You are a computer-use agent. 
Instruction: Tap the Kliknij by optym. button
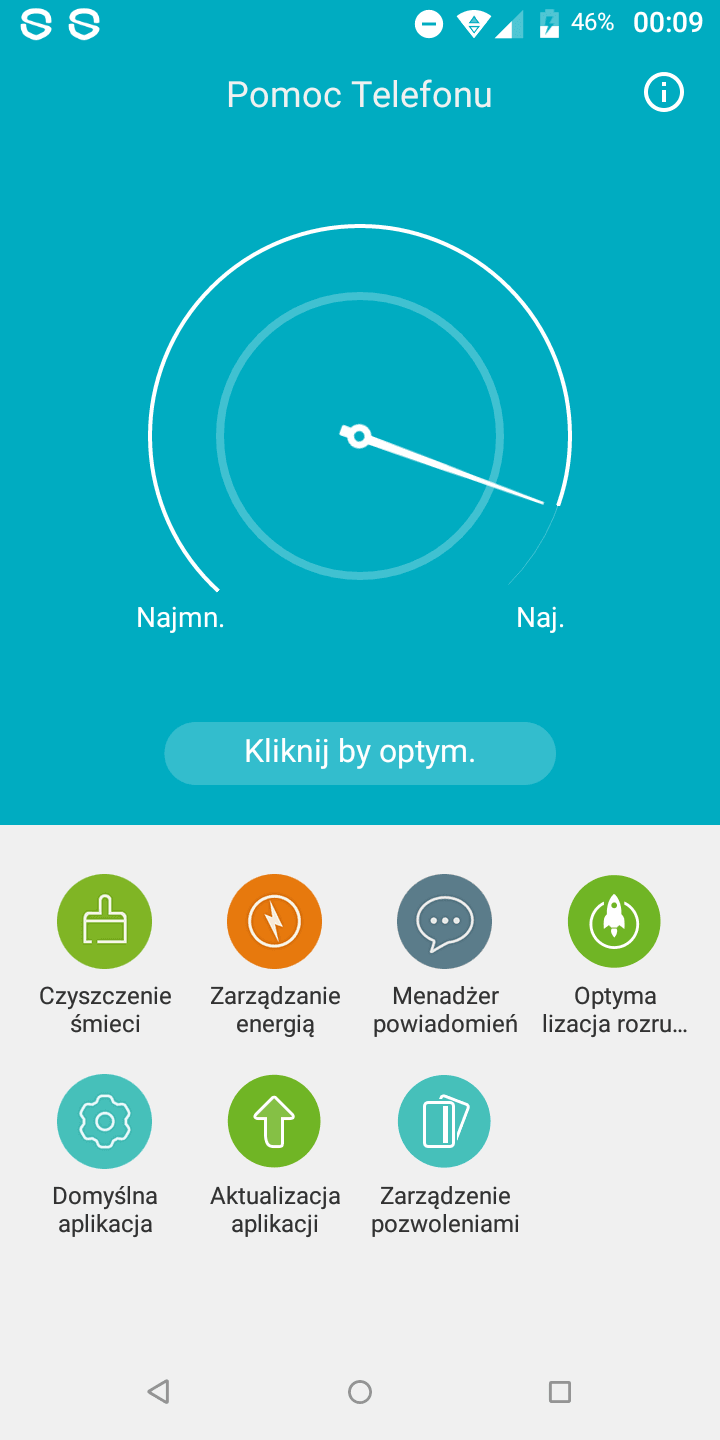(360, 753)
